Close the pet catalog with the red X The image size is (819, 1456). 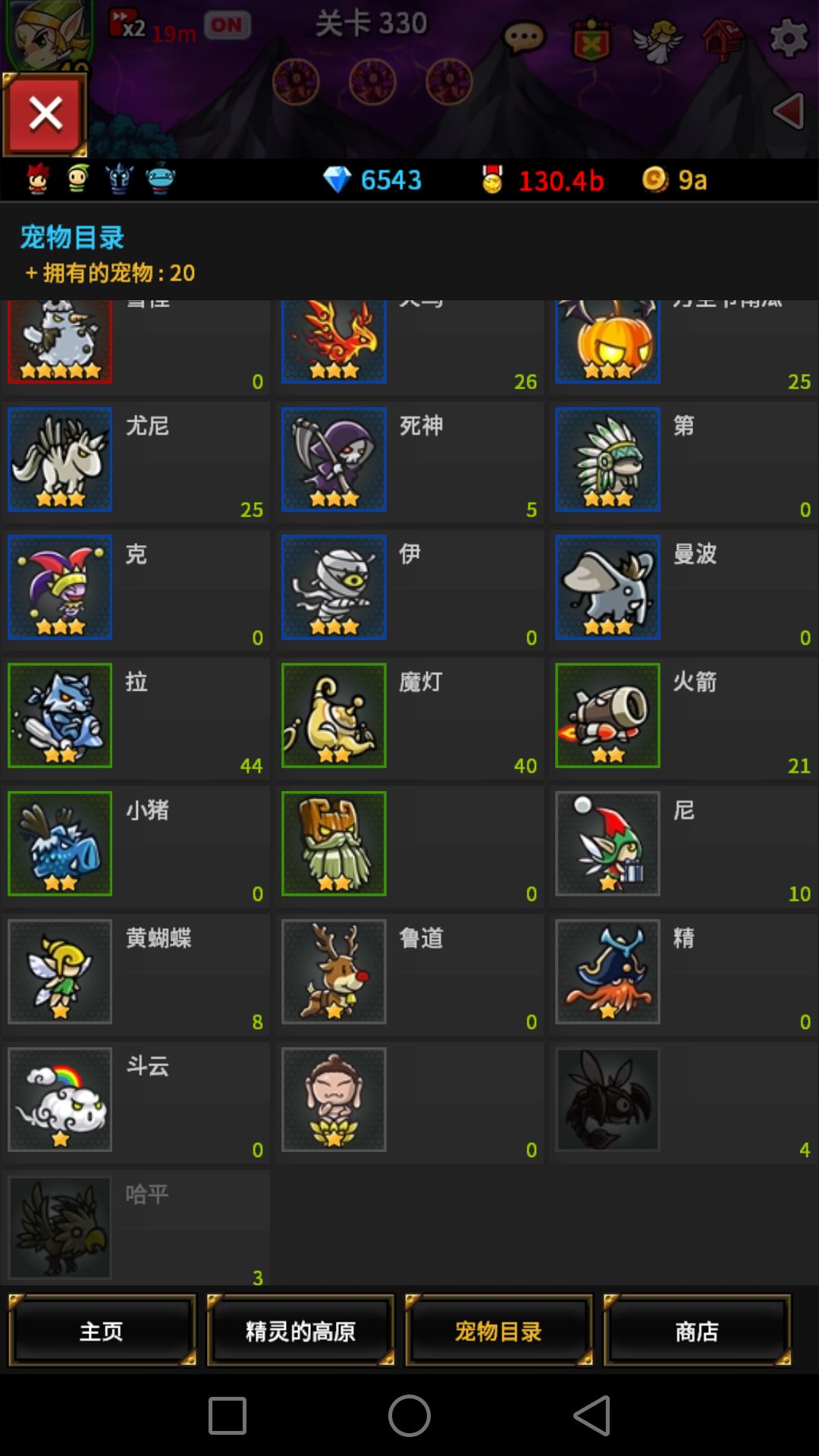click(x=45, y=115)
